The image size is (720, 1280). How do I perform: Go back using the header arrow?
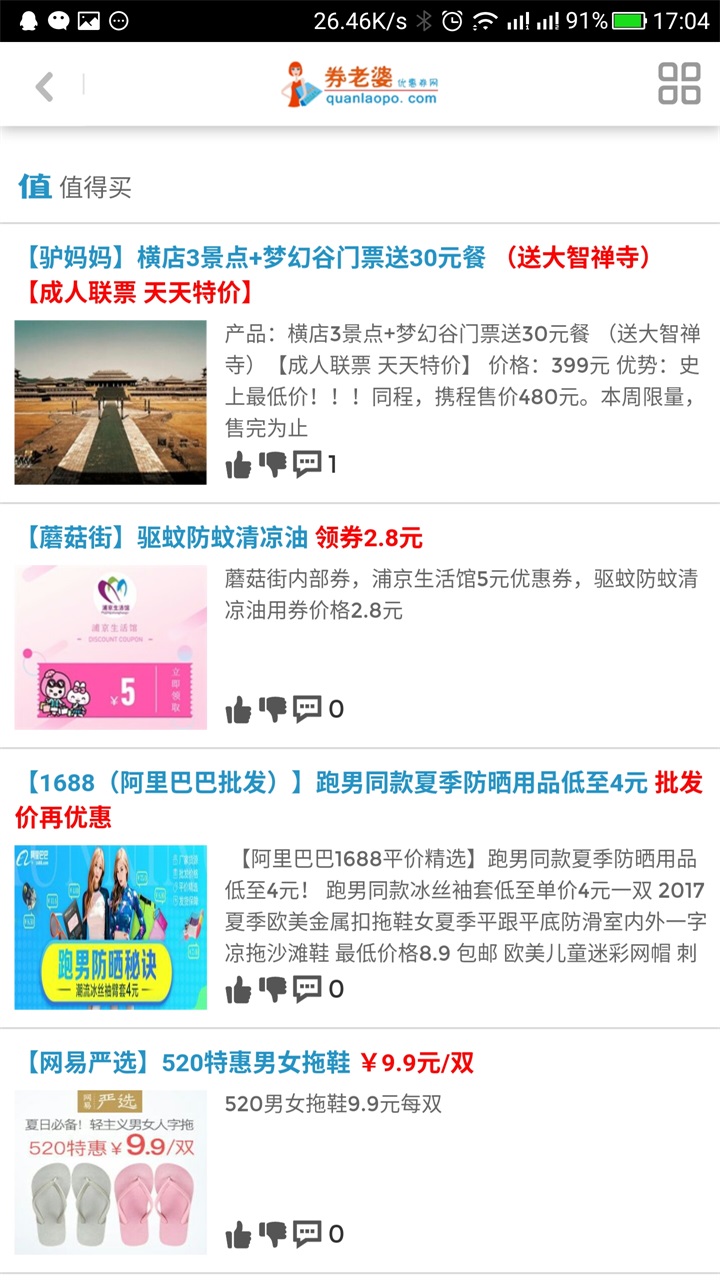(44, 86)
